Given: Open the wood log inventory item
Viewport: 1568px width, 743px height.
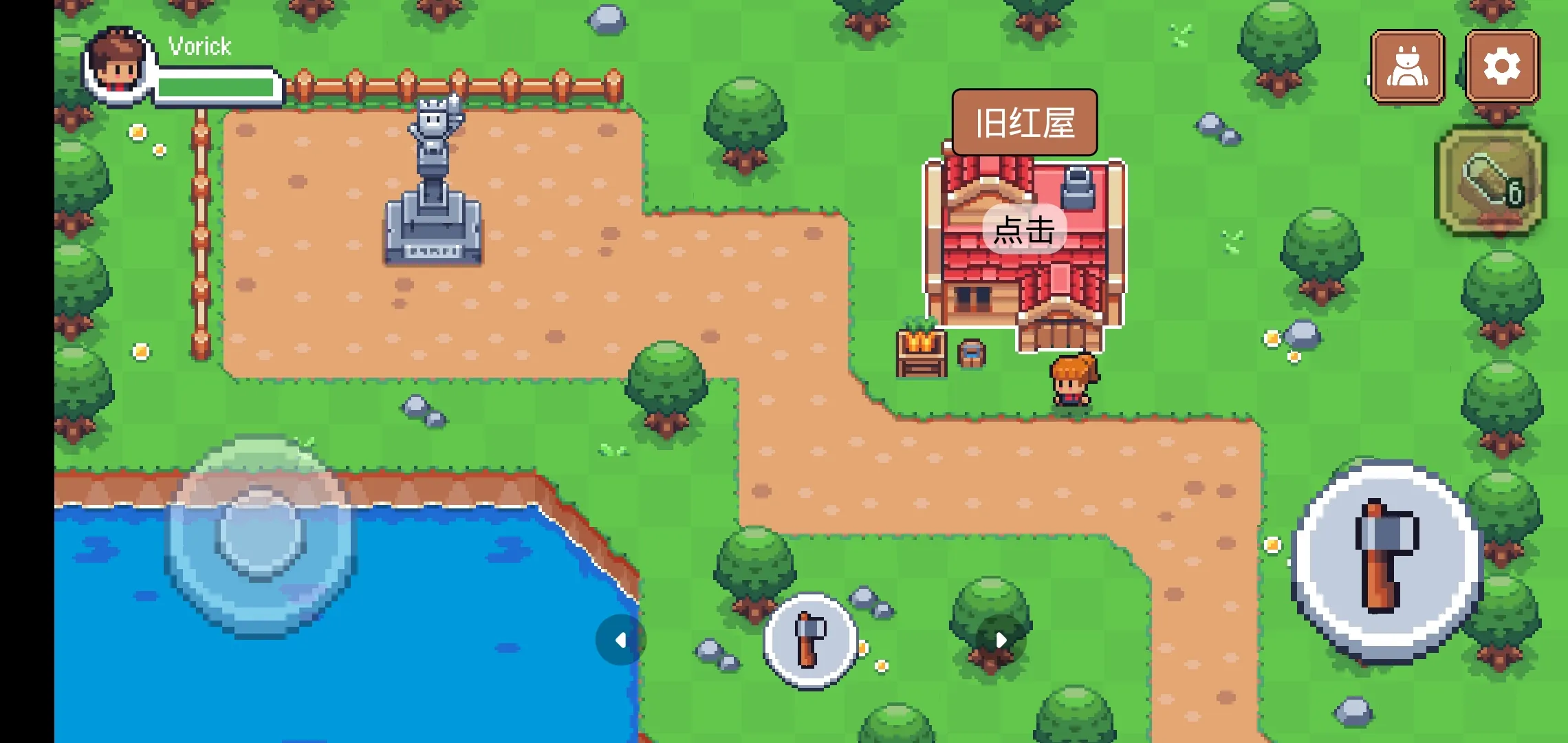Looking at the screenshot, I should tap(1490, 180).
